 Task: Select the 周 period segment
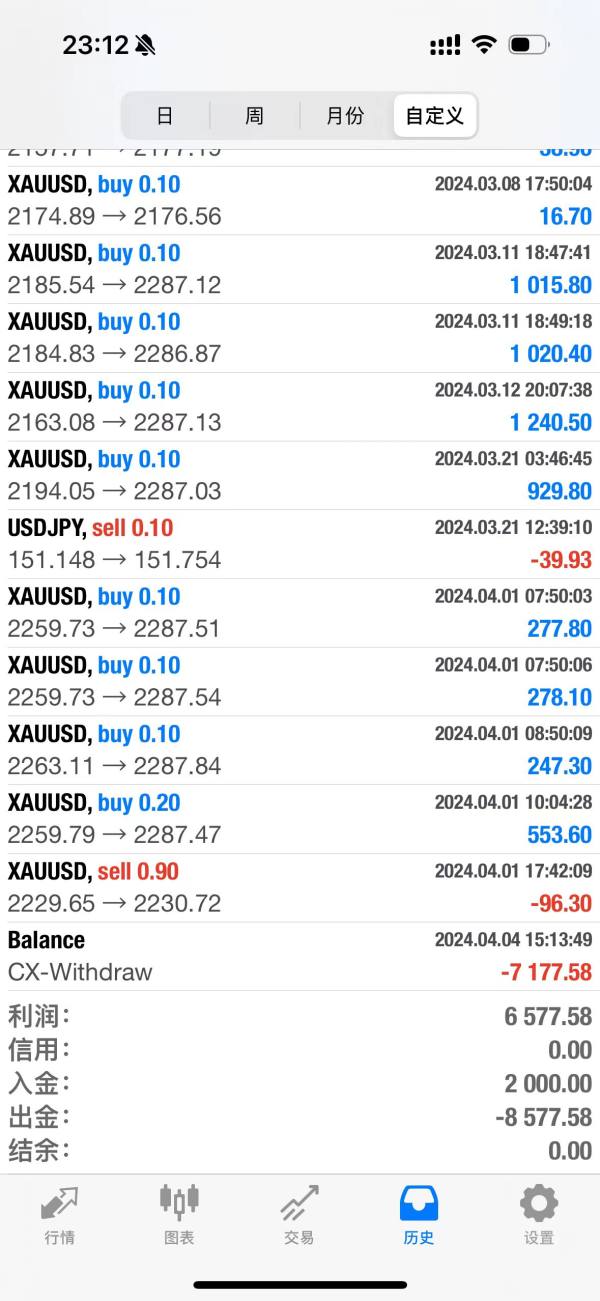pyautogui.click(x=254, y=116)
